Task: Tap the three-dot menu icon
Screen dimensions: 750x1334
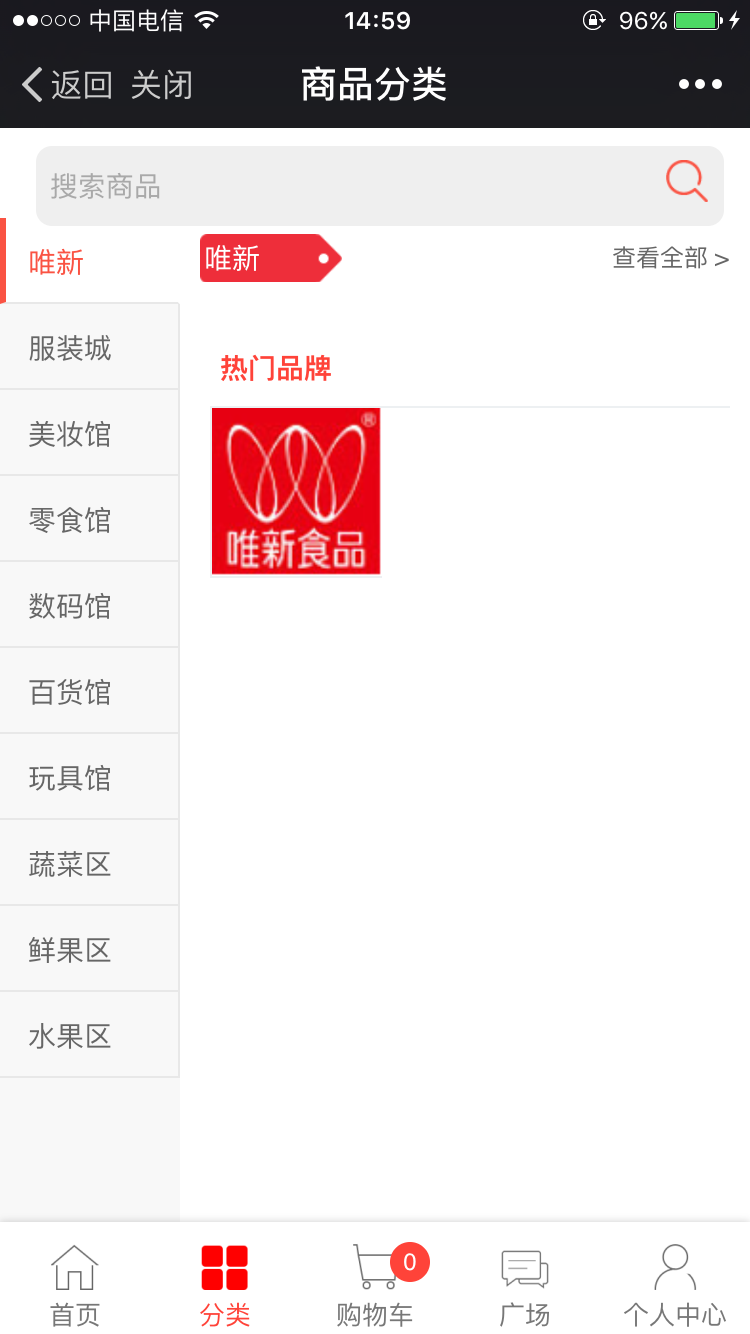Action: click(700, 84)
